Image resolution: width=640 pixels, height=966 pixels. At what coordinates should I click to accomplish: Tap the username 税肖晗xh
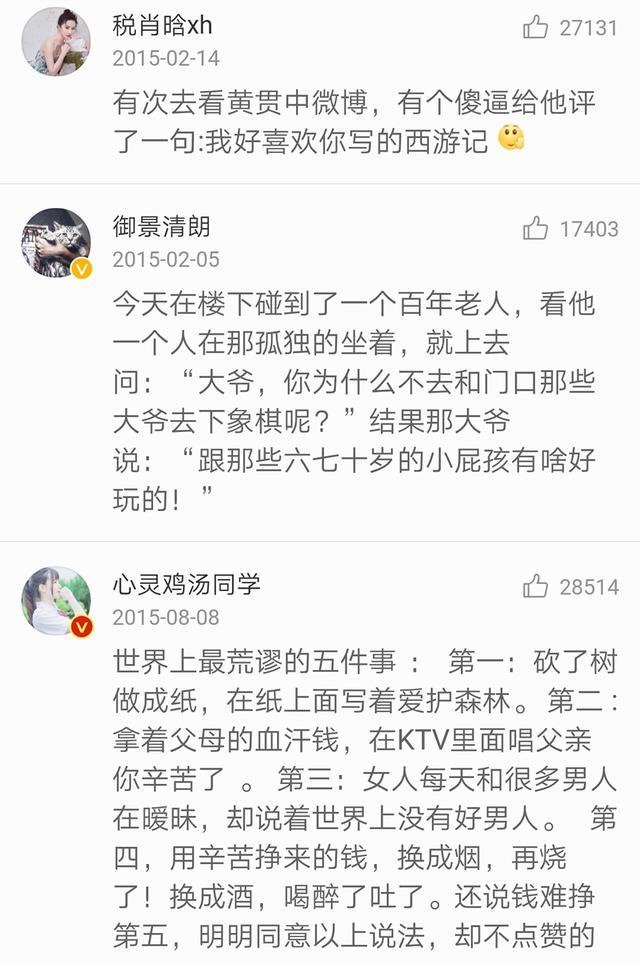click(x=162, y=26)
